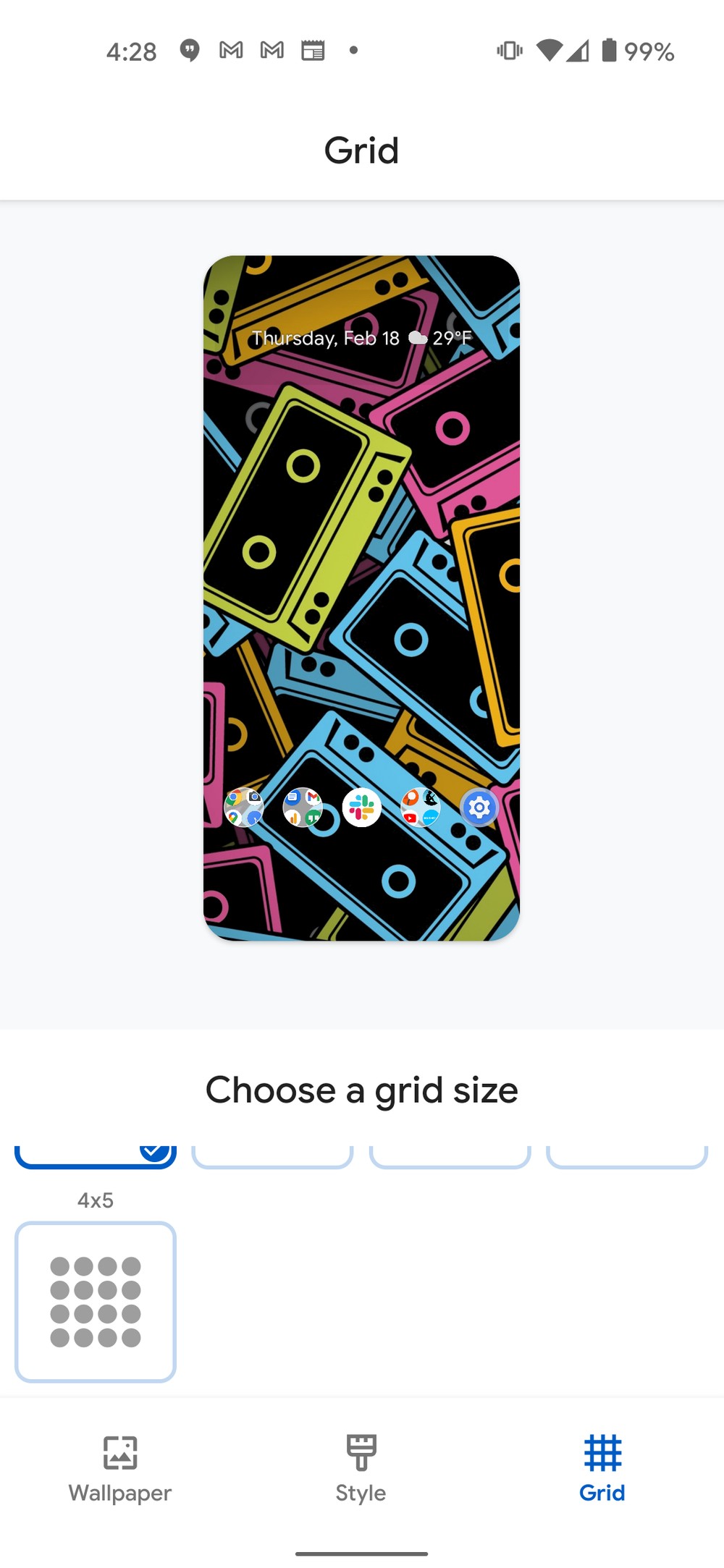The image size is (724, 1568).
Task: Select the Grid tab
Action: [x=602, y=1469]
